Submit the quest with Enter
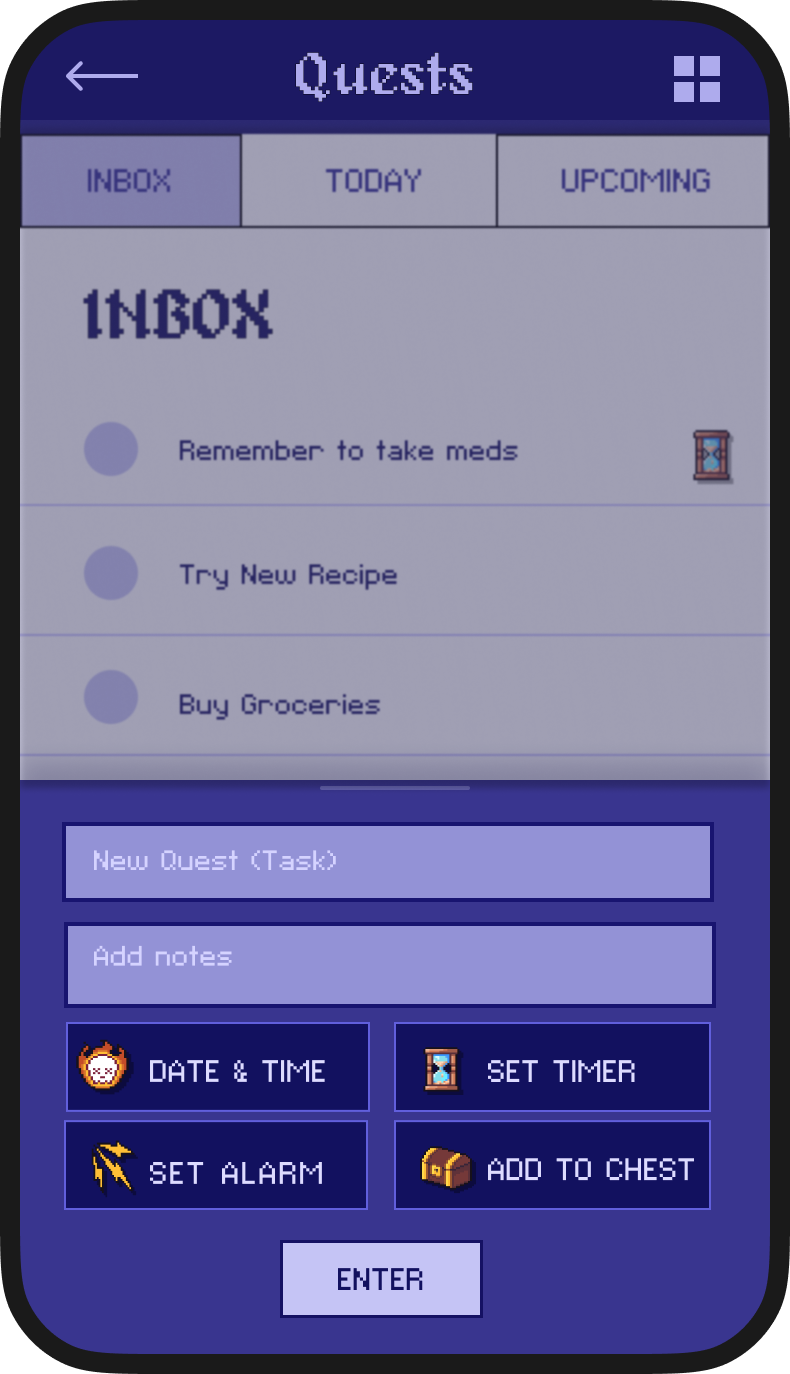The width and height of the screenshot is (790, 1374). (x=381, y=1279)
